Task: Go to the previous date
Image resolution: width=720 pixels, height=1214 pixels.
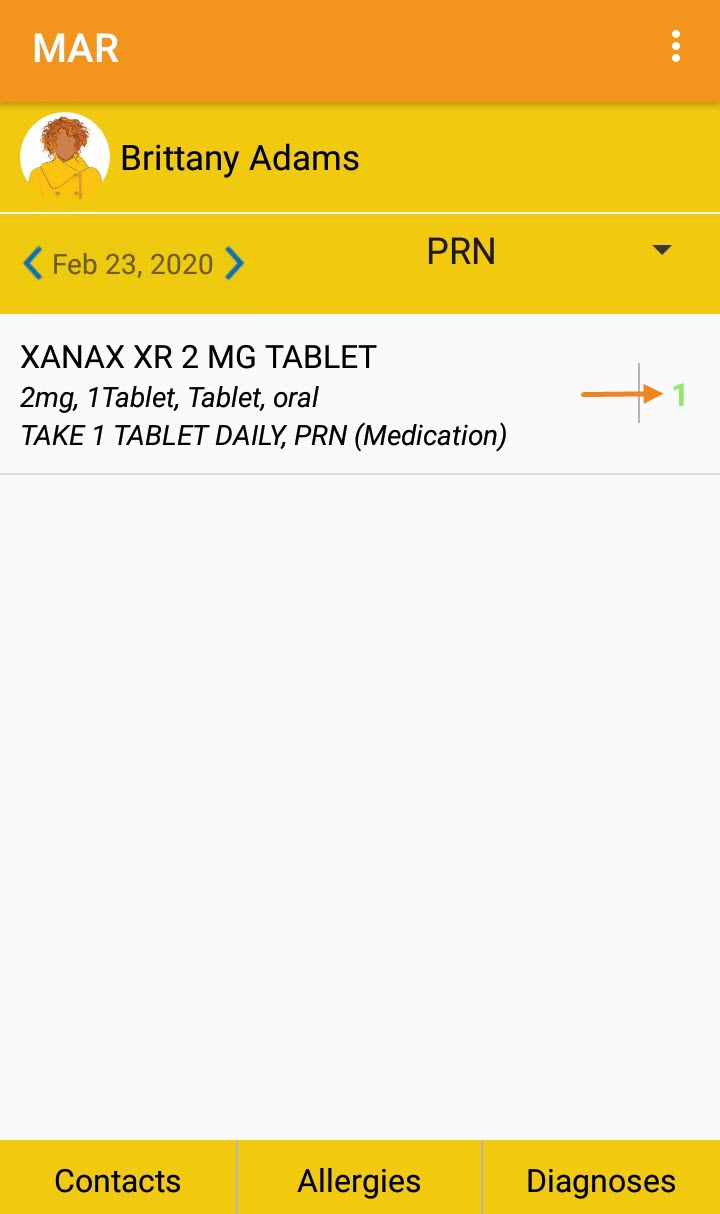Action: coord(33,264)
